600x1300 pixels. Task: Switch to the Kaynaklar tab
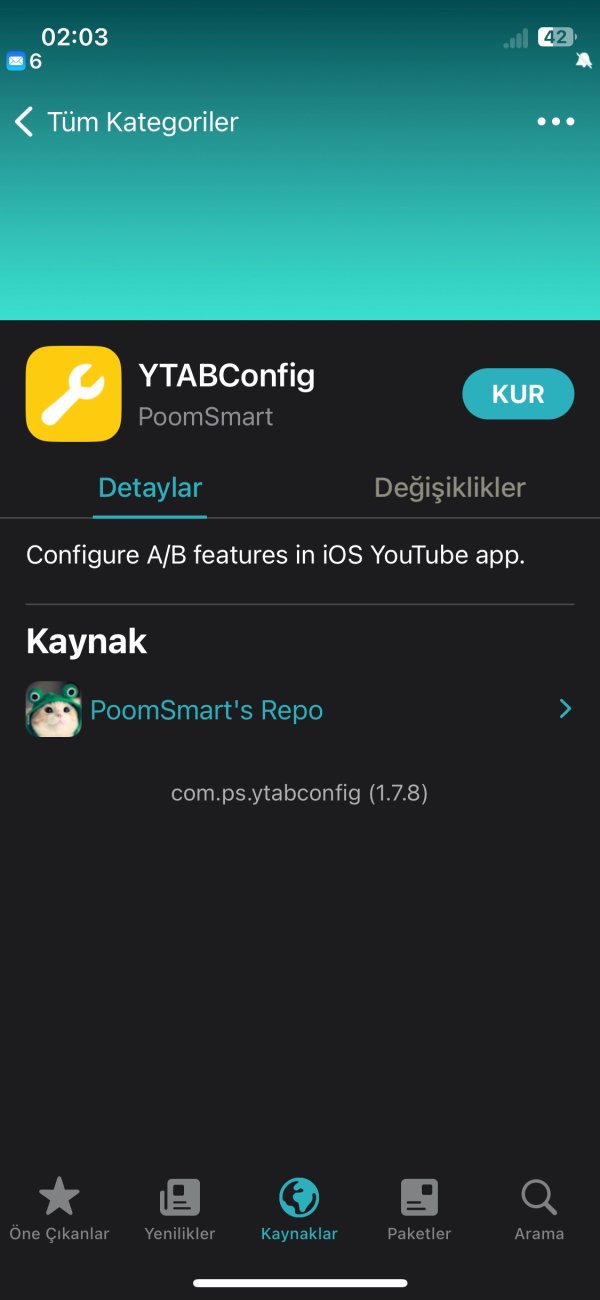pos(299,1208)
